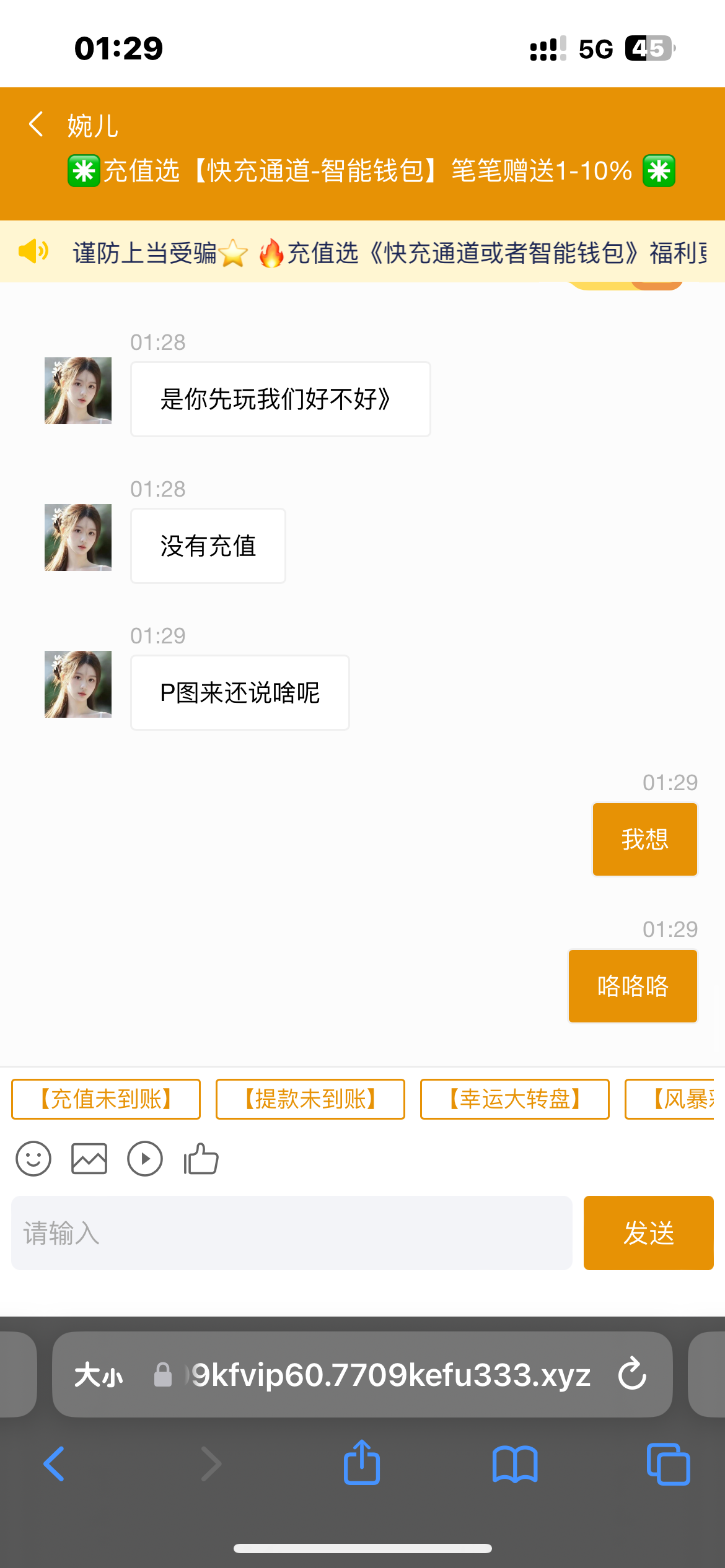Focus the 请输入 message field

(x=291, y=1233)
